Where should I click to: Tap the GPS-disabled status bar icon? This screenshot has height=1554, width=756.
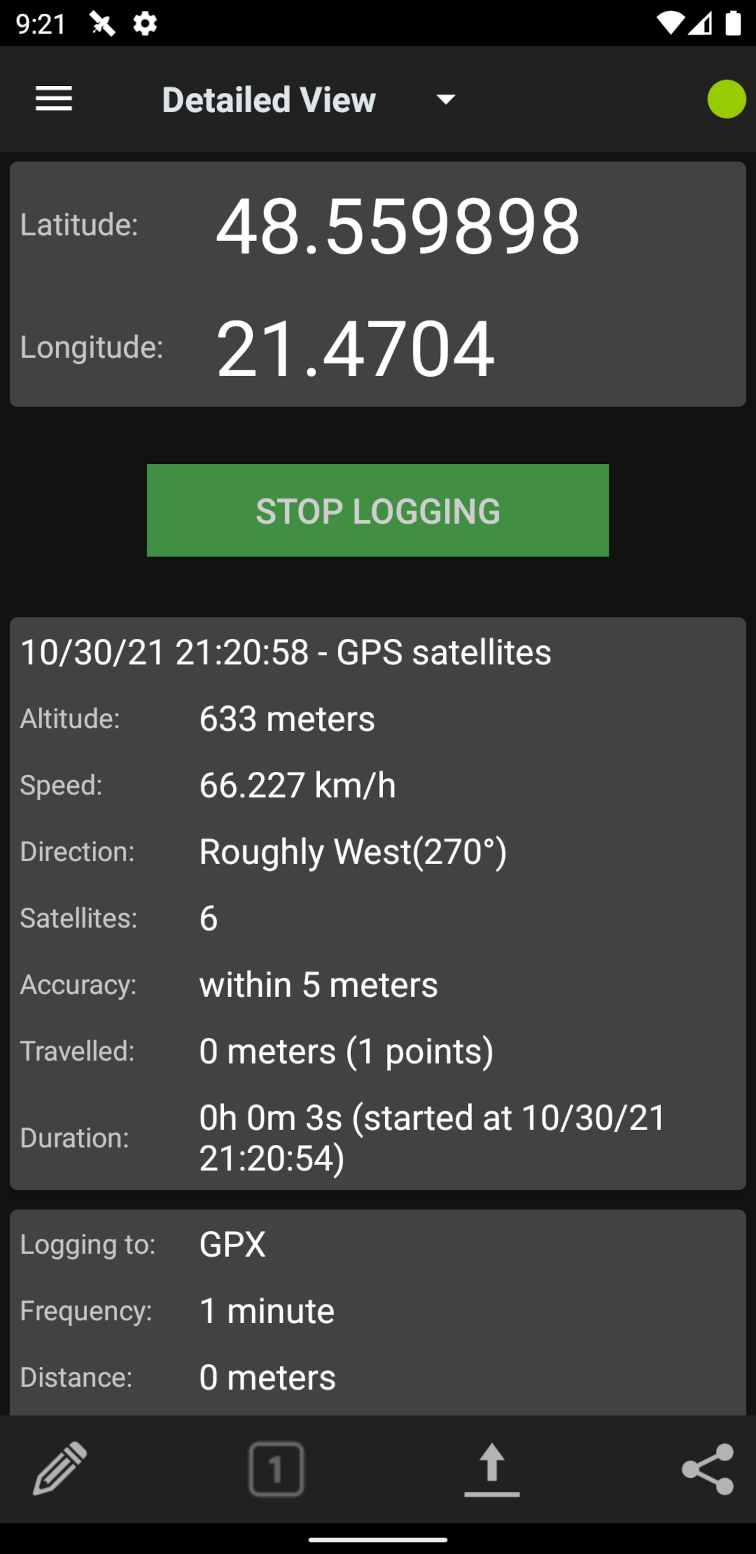coord(101,23)
